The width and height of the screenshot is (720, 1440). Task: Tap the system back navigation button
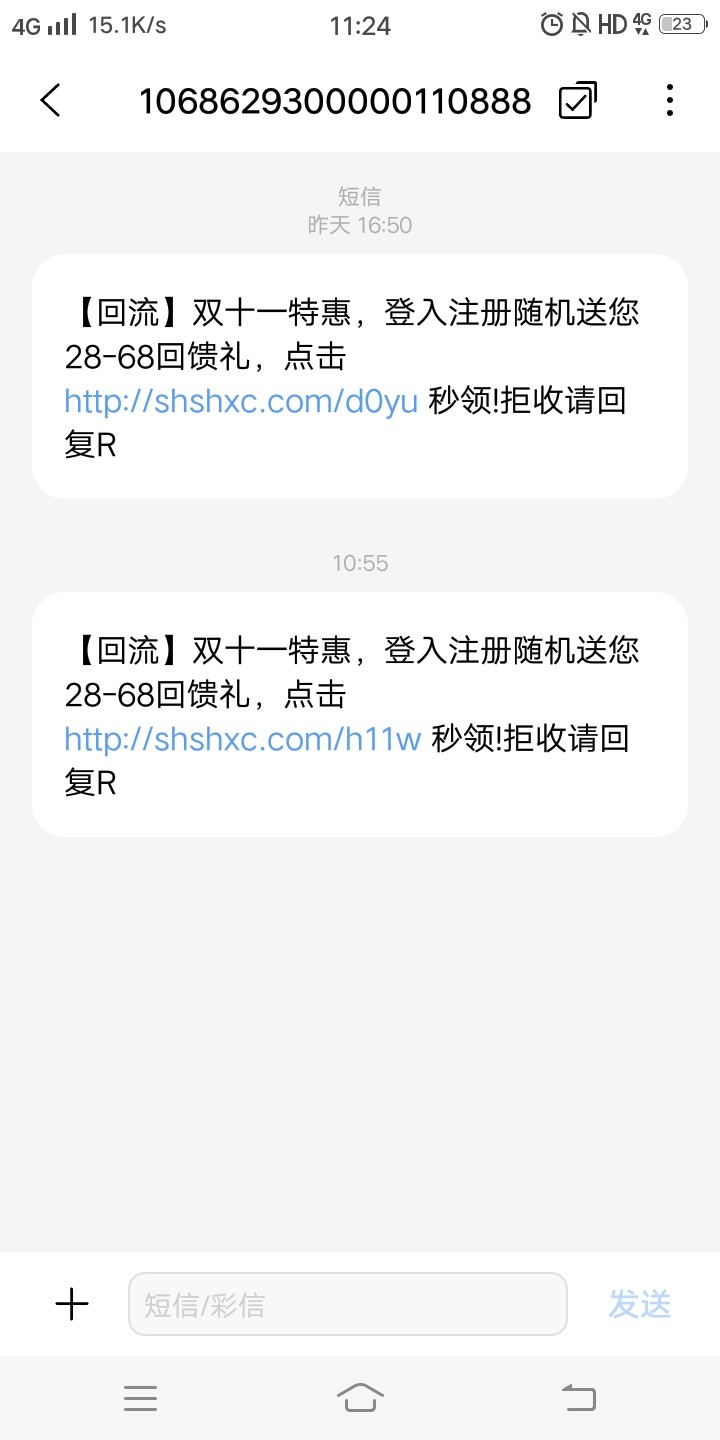click(x=579, y=1397)
